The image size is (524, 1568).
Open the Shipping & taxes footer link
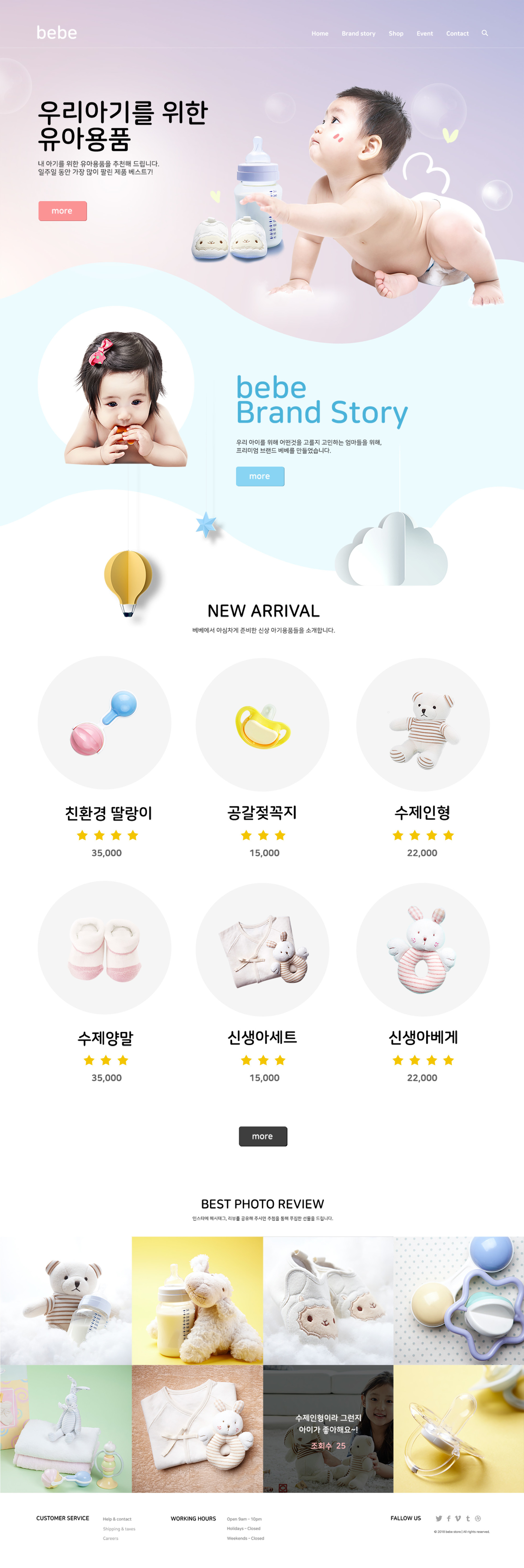pos(119,1528)
